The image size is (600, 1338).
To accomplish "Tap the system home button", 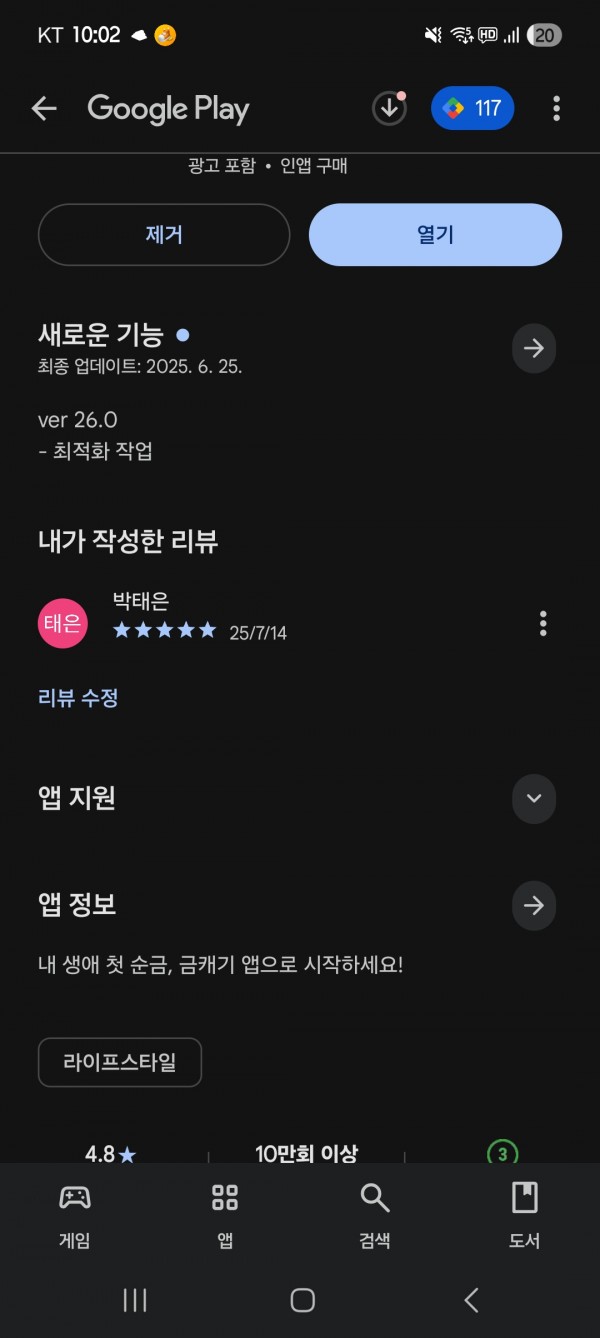I will [302, 1300].
